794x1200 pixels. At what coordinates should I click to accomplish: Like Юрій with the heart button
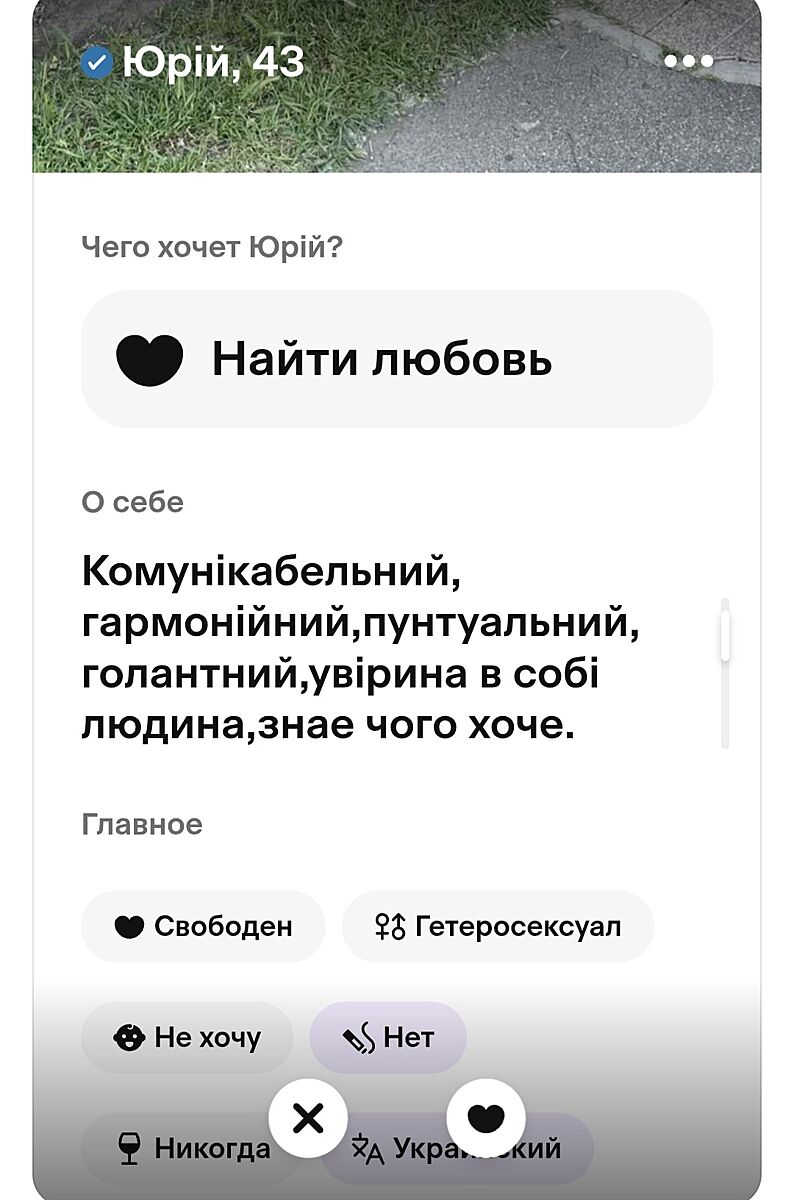tap(485, 1117)
